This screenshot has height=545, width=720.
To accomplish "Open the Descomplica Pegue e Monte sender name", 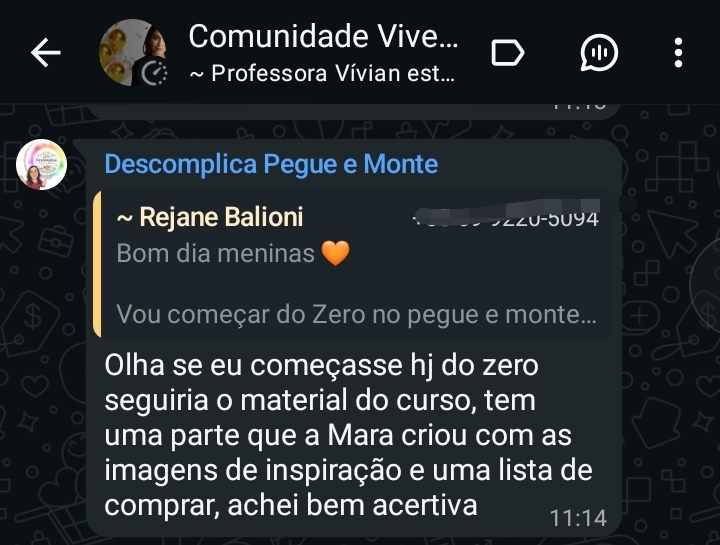I will 271,164.
